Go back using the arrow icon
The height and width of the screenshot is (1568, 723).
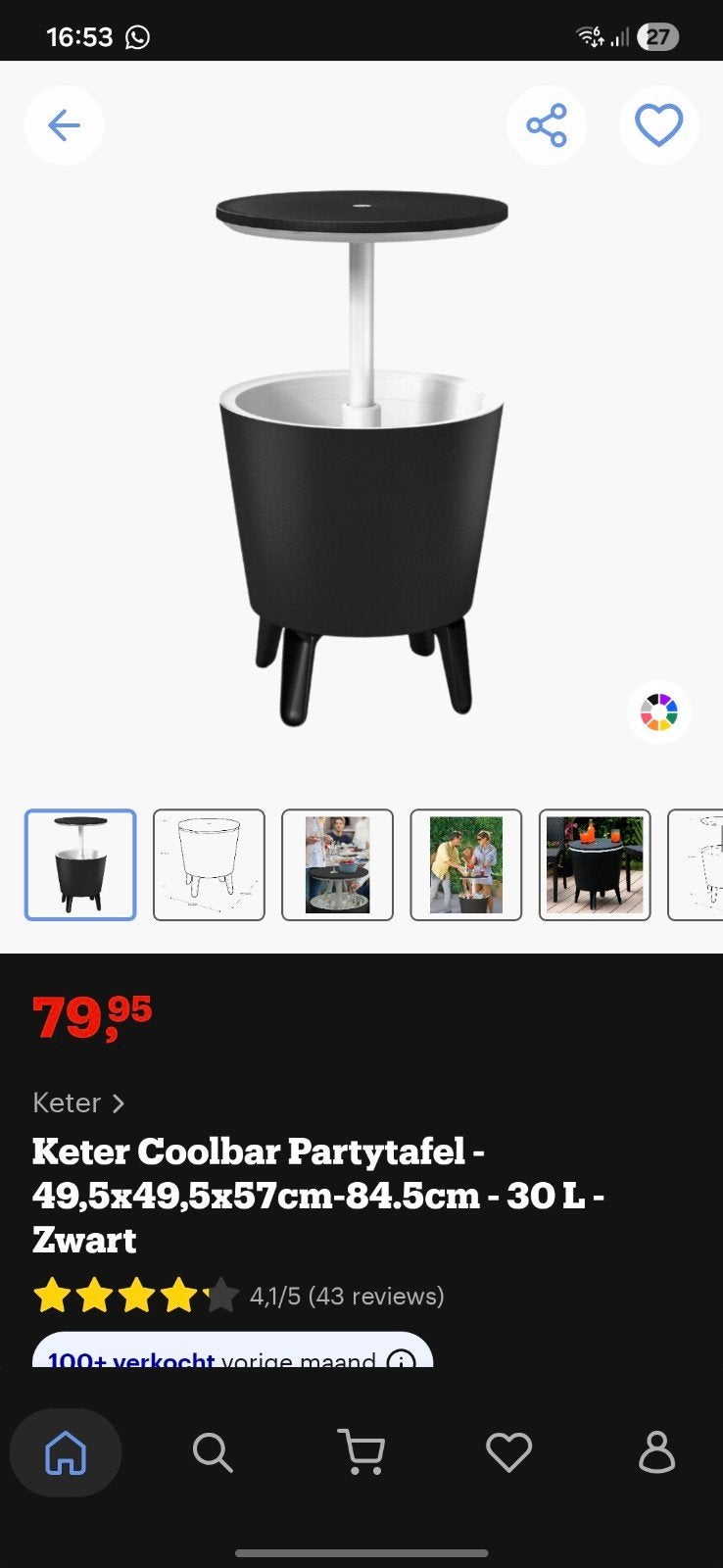point(64,125)
